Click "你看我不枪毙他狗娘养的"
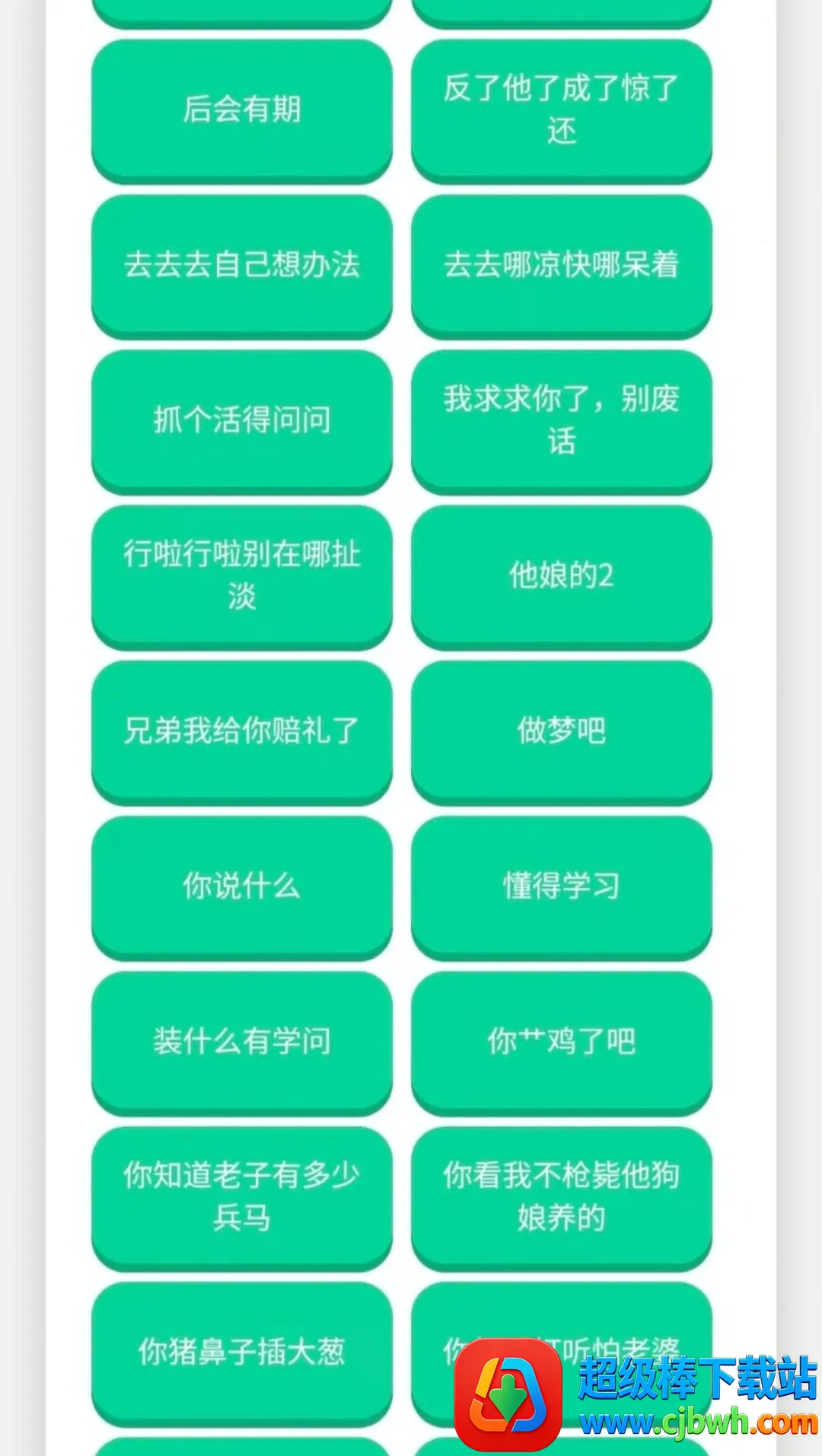Screen dimensions: 822x1456 pyautogui.click(x=561, y=1197)
